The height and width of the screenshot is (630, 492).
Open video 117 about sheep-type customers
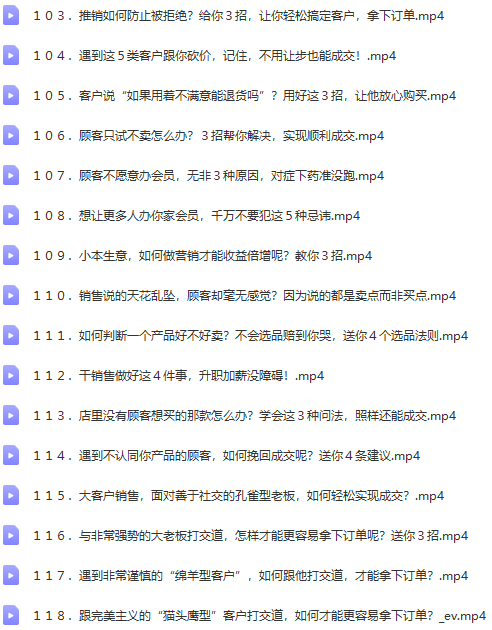251,576
